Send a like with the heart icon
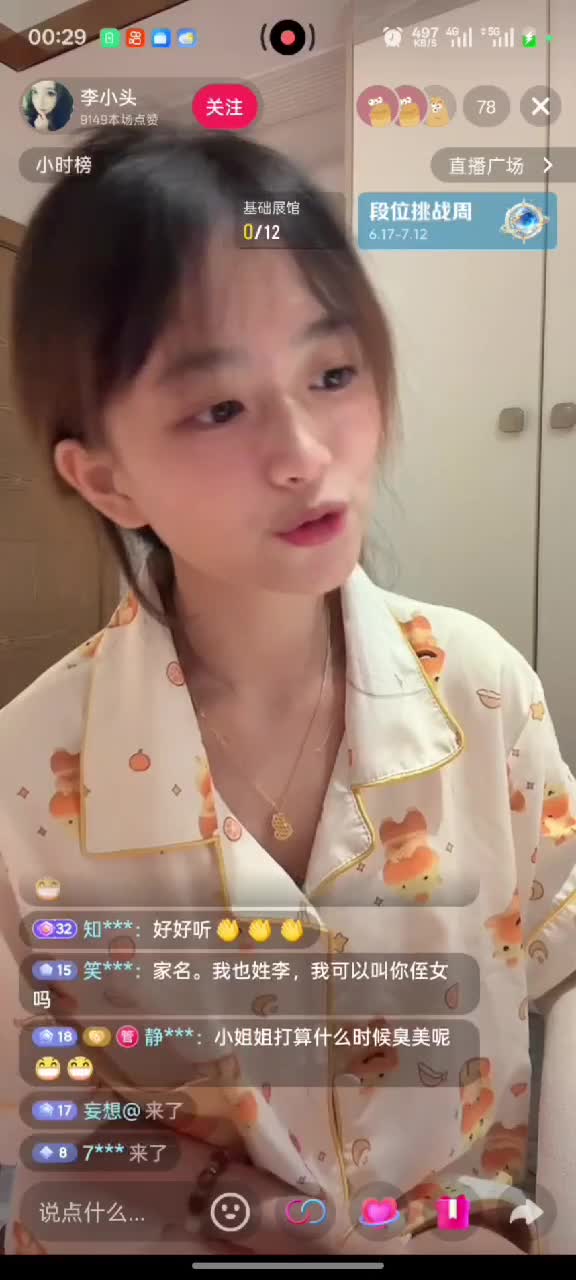 pos(379,1212)
